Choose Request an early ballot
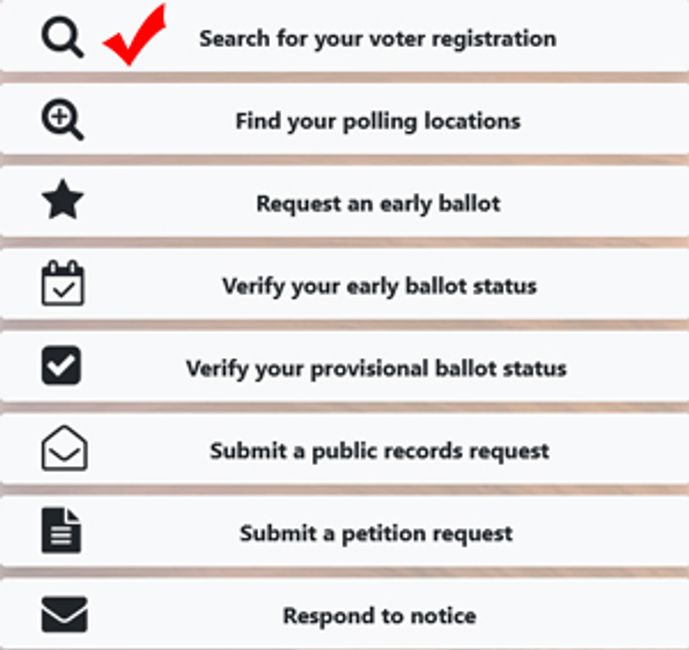This screenshot has width=689, height=650. pos(377,204)
